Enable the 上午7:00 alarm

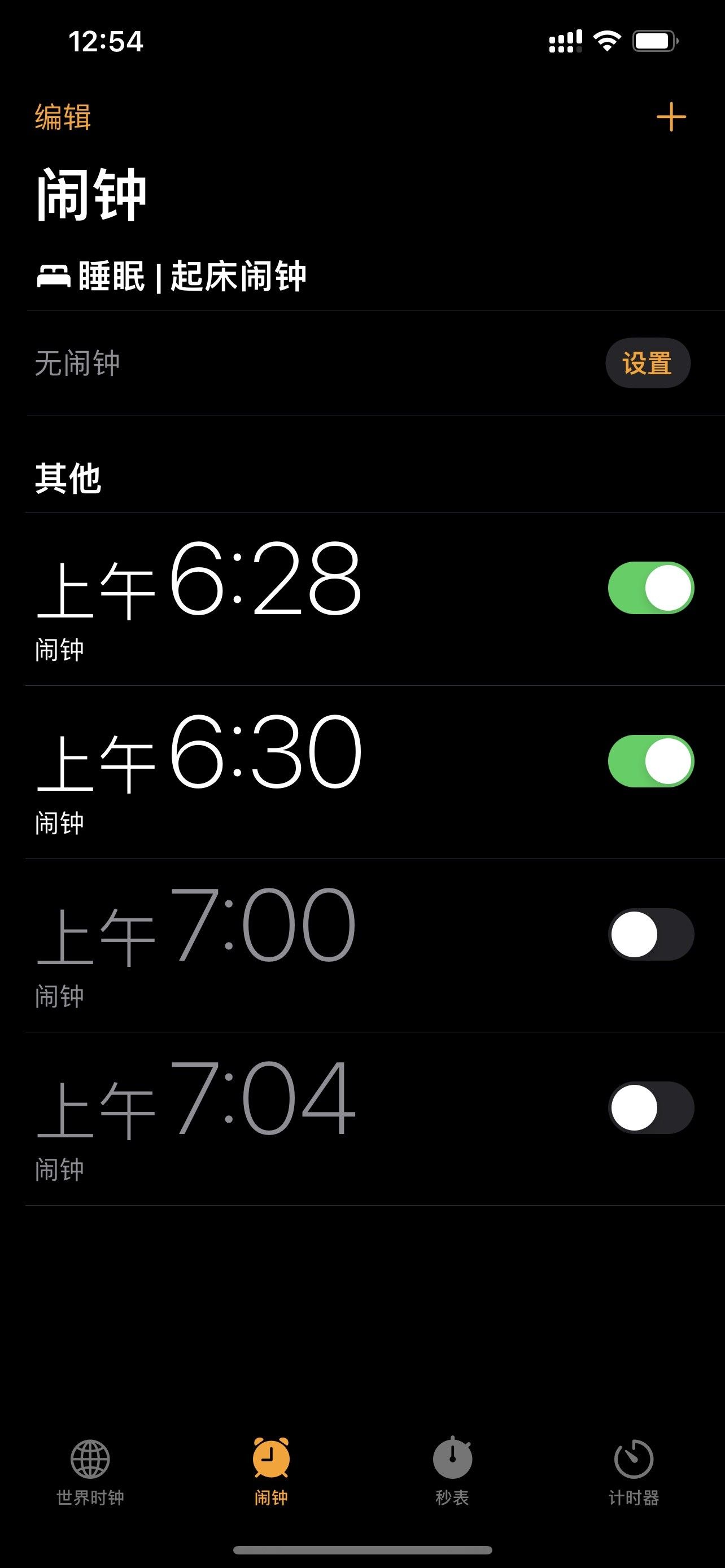pyautogui.click(x=650, y=934)
